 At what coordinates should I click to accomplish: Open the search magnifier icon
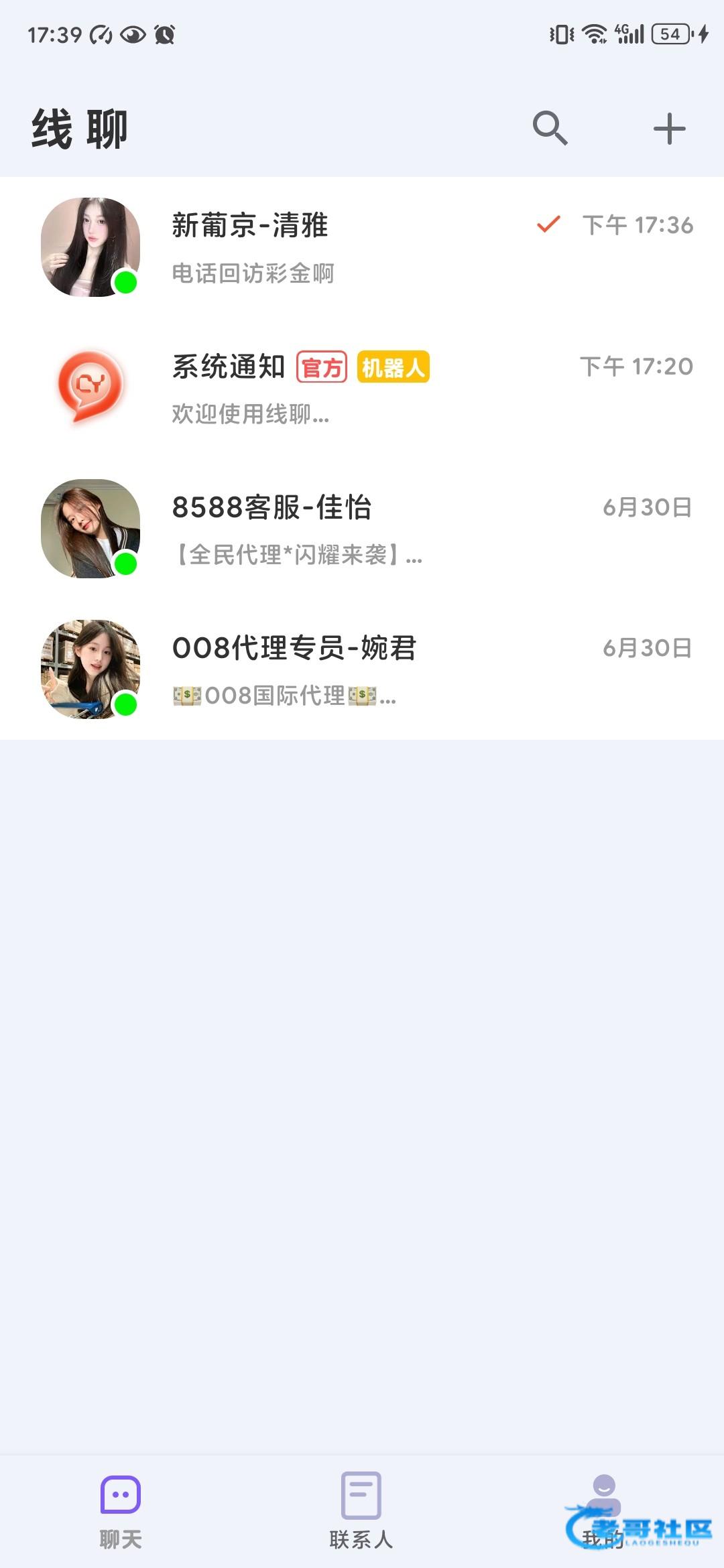[550, 128]
